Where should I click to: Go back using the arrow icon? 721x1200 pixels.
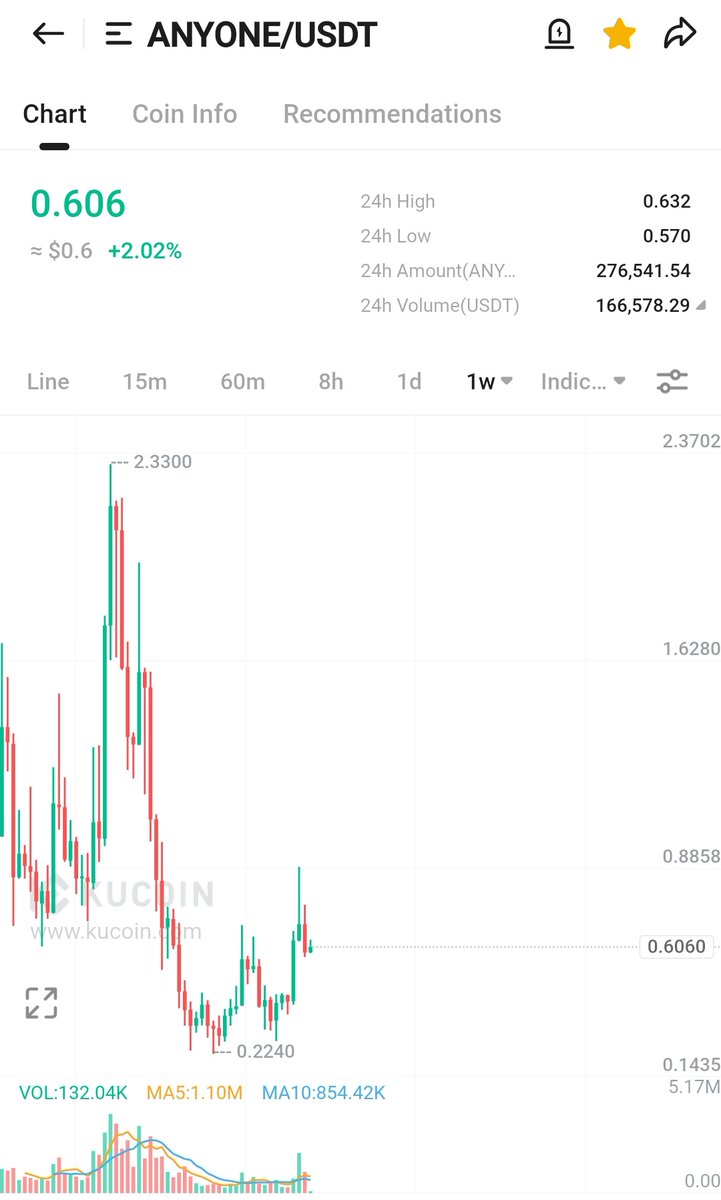pyautogui.click(x=48, y=34)
